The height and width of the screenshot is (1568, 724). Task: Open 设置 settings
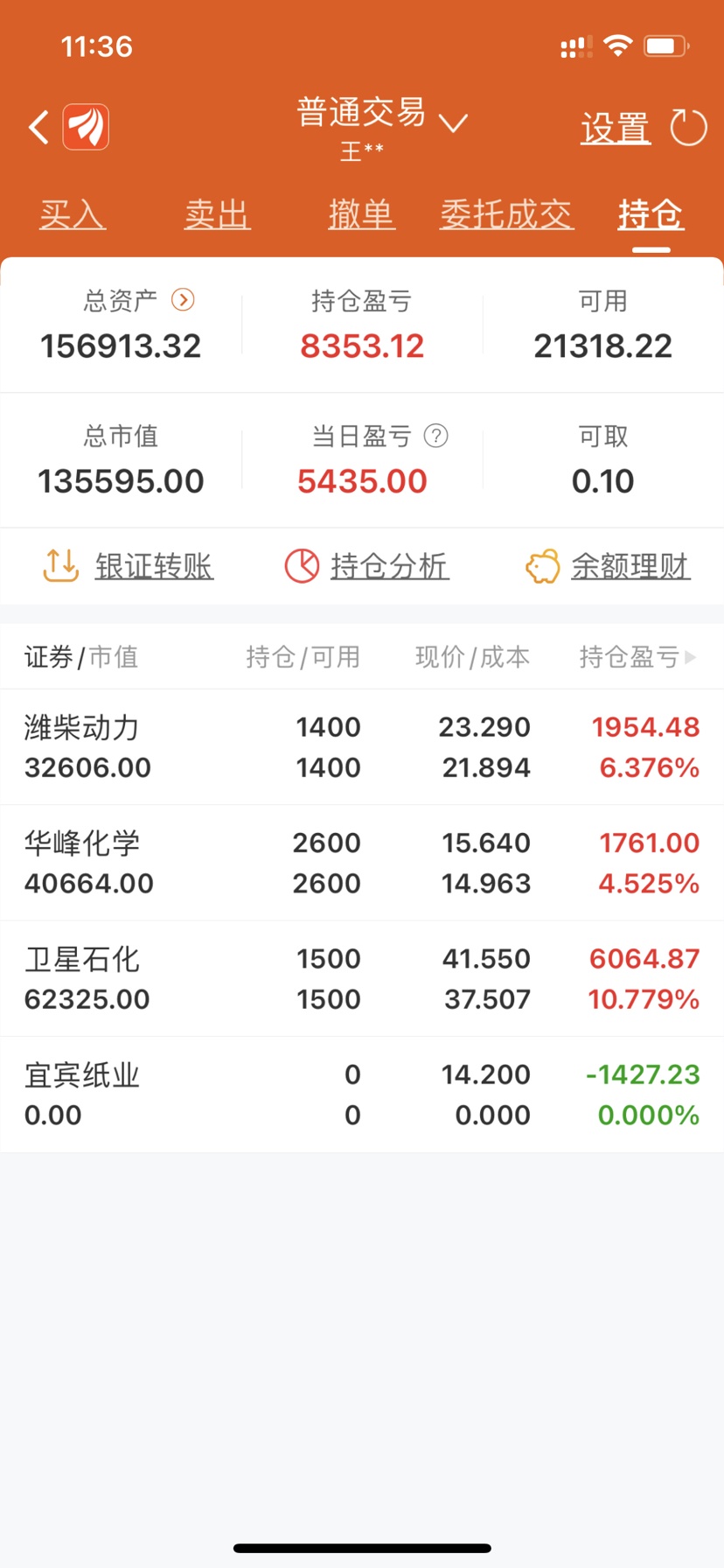click(616, 129)
